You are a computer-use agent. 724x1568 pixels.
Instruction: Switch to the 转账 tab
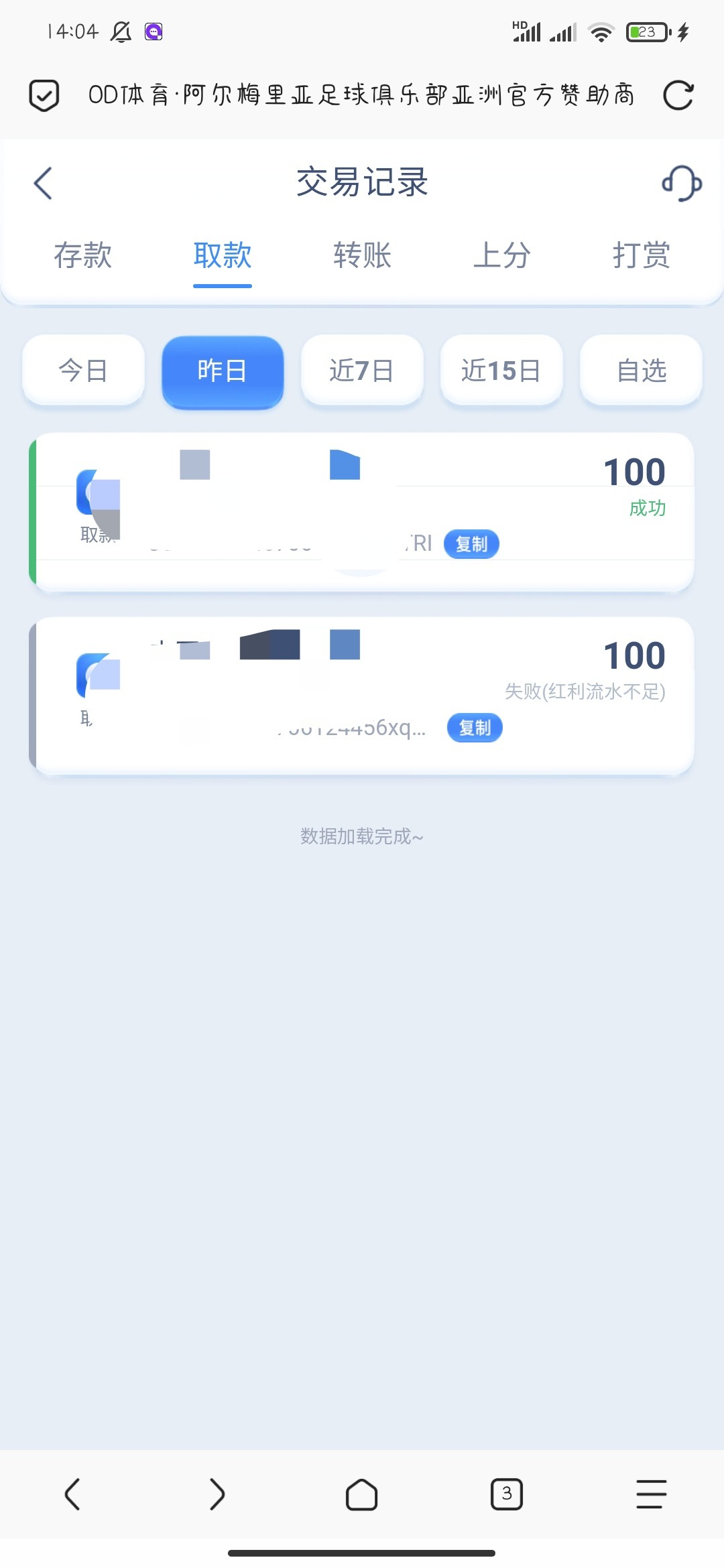click(x=362, y=255)
